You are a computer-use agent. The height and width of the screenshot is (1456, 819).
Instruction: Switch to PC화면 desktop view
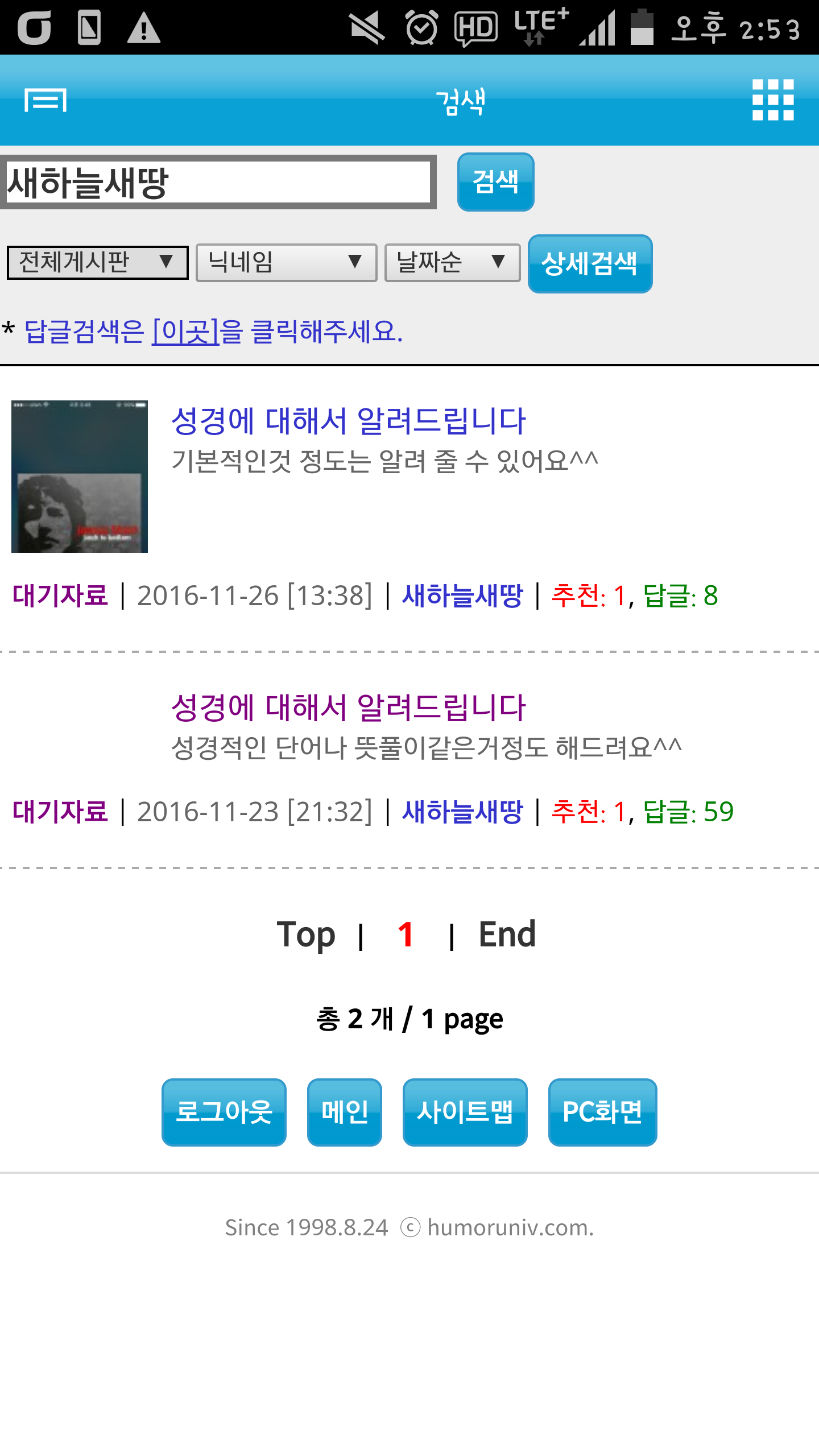pos(602,1112)
